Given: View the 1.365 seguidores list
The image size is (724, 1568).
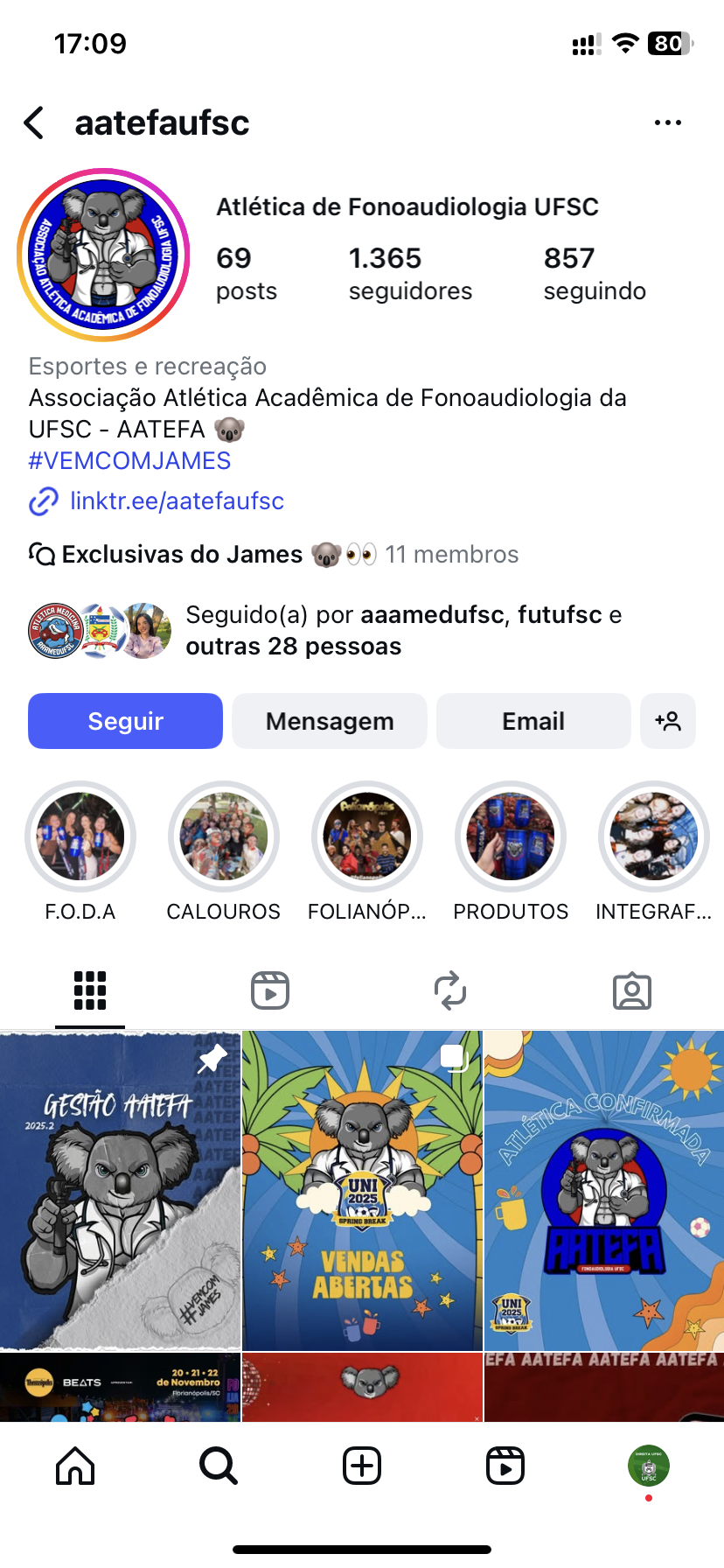Looking at the screenshot, I should click(409, 273).
